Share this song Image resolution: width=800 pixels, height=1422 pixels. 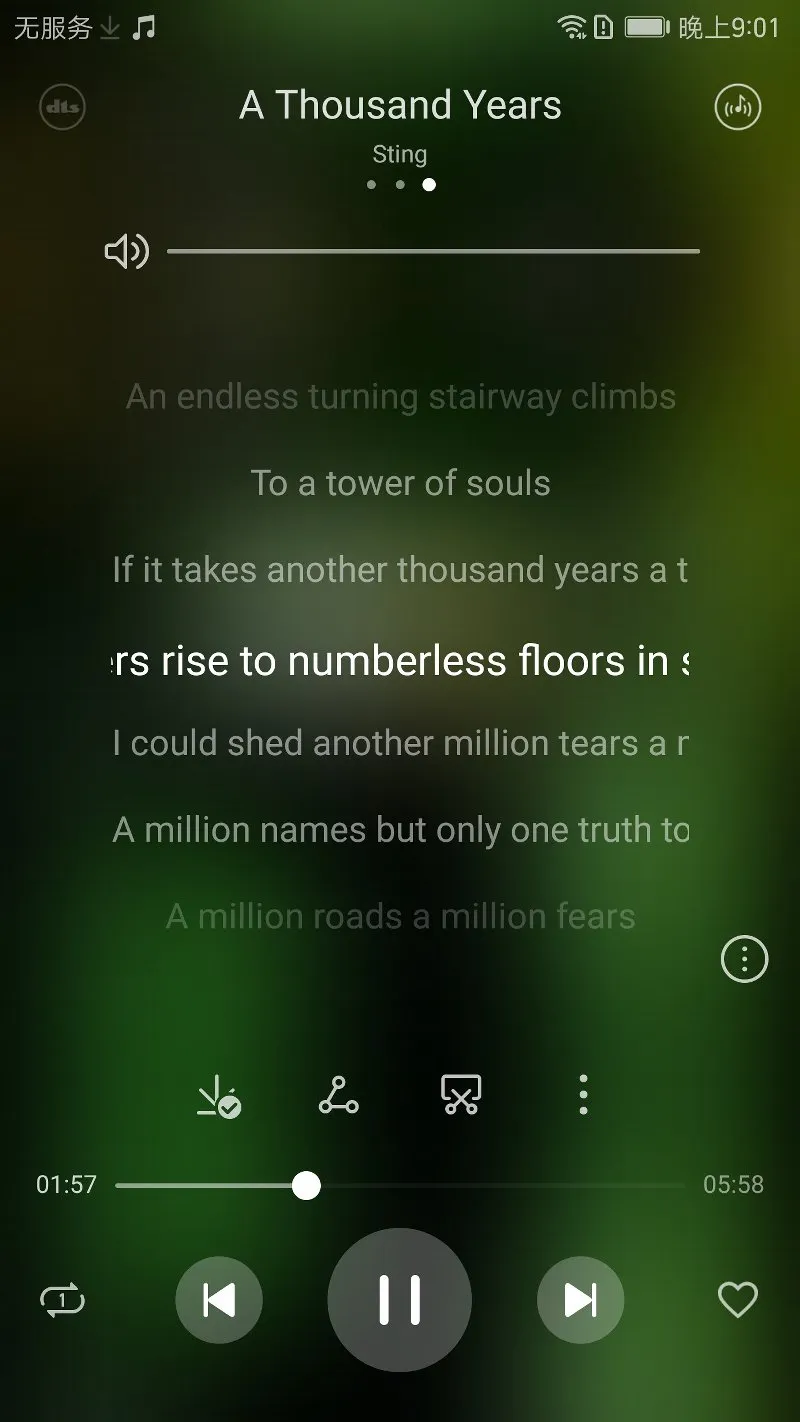(339, 1096)
